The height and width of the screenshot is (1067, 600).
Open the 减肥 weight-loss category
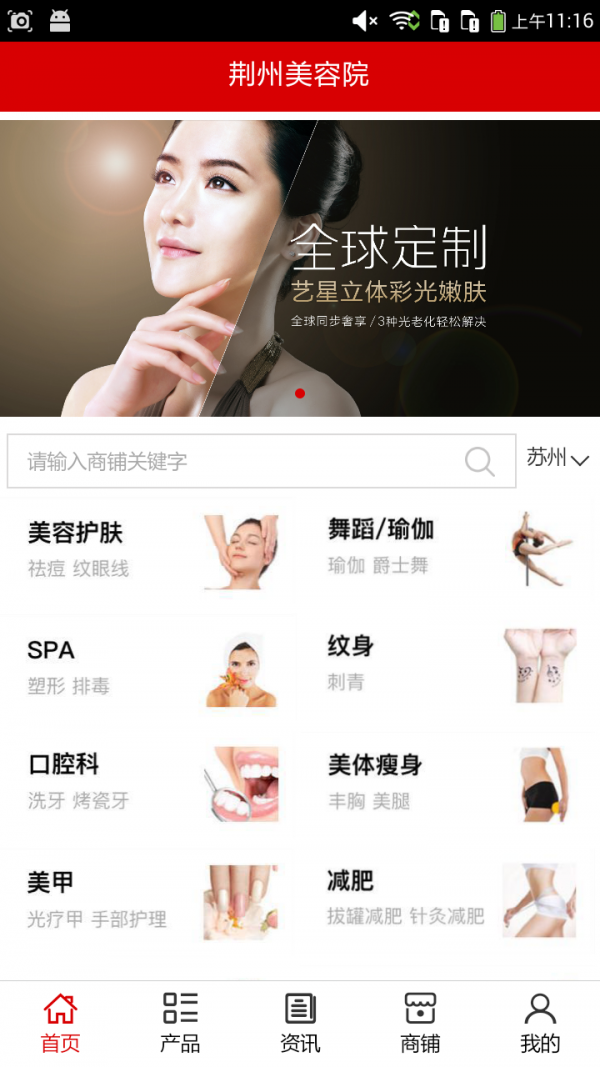pyautogui.click(x=450, y=898)
